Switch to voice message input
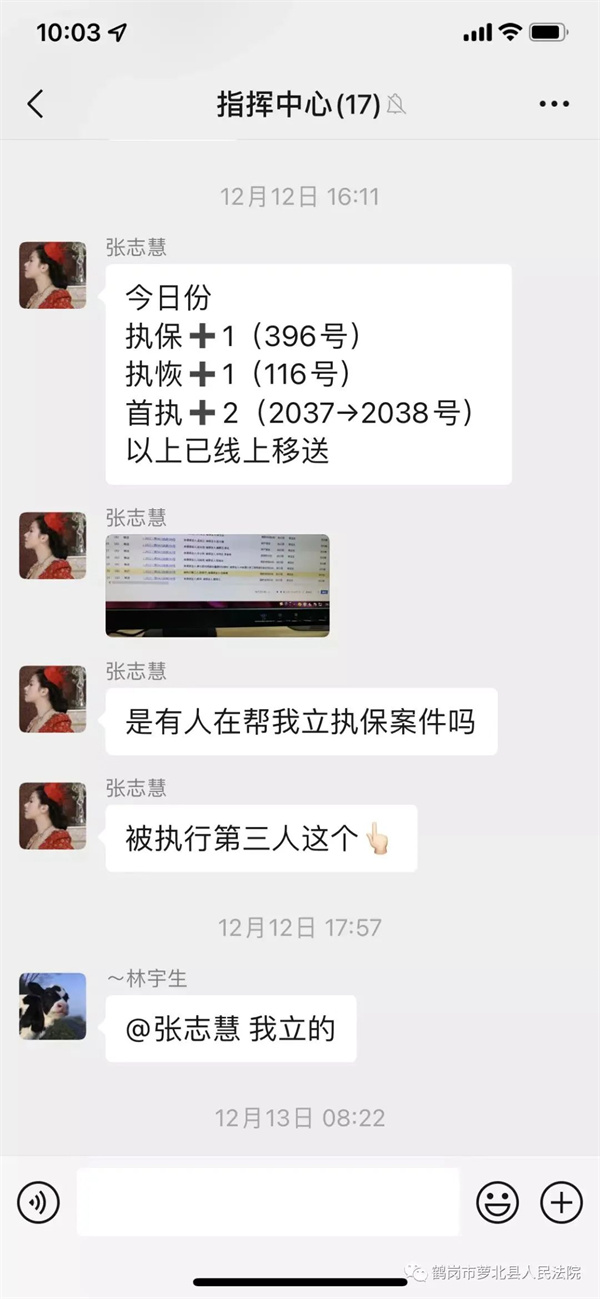Image resolution: width=600 pixels, height=1299 pixels. [39, 1202]
